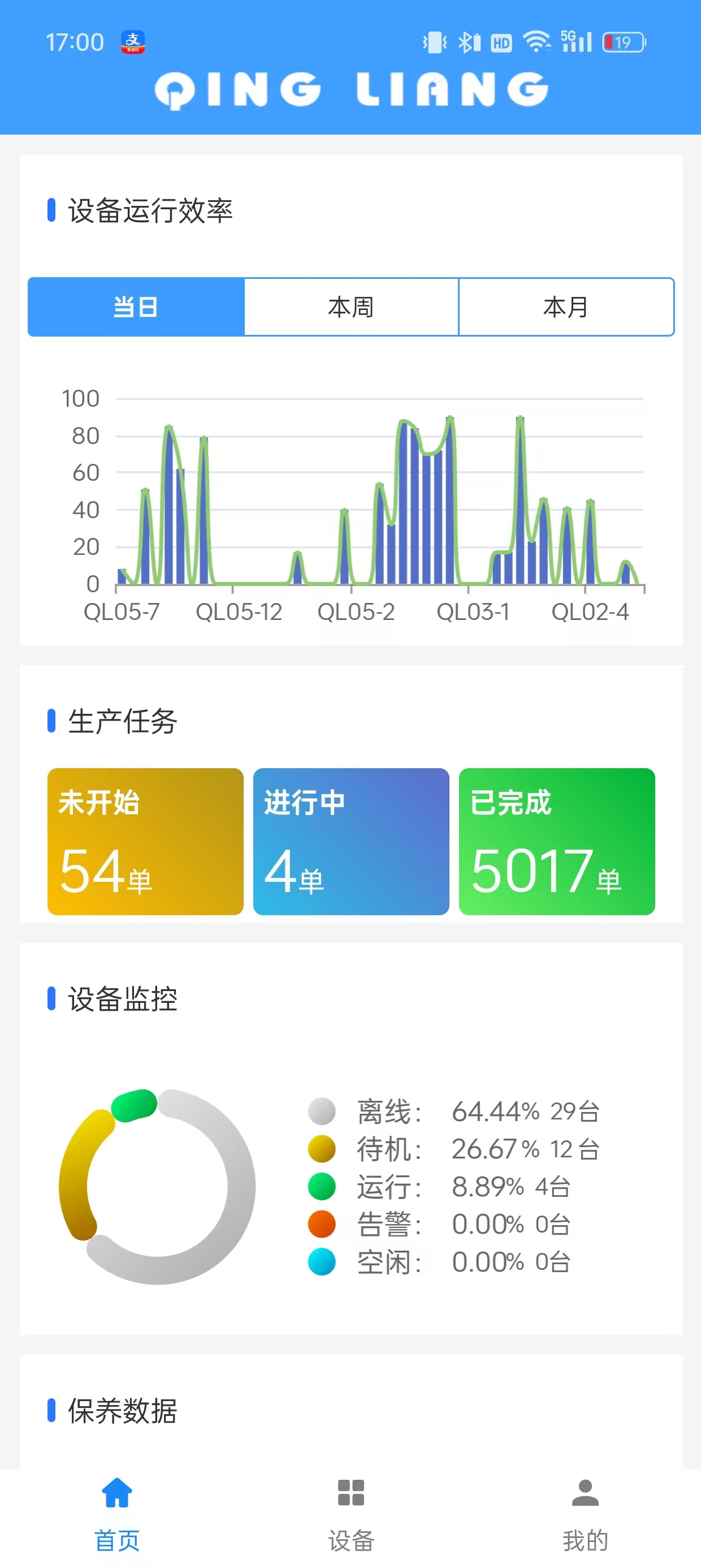Screen dimensions: 701x1568
Task: Select the 待机 legend circle
Action: coord(321,1149)
